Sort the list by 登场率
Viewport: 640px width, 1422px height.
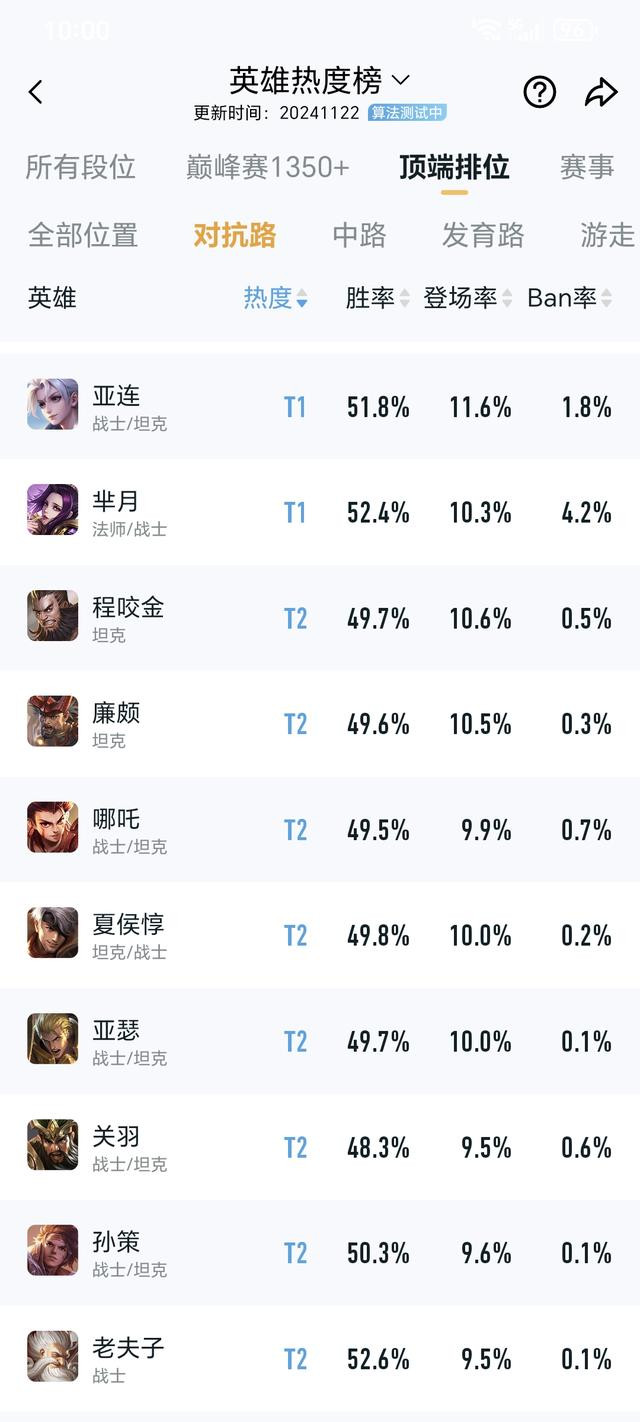(467, 298)
